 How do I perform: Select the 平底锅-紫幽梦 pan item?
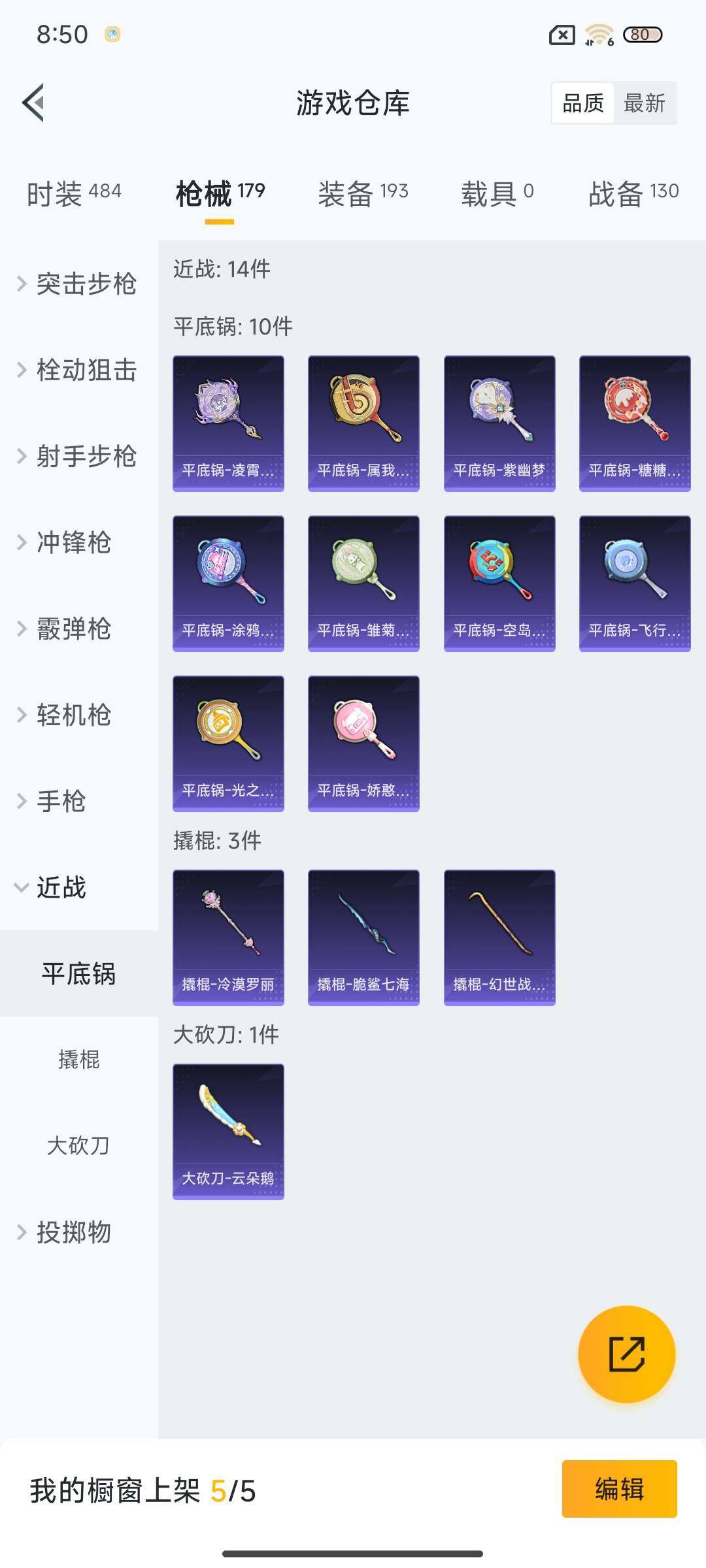[499, 421]
